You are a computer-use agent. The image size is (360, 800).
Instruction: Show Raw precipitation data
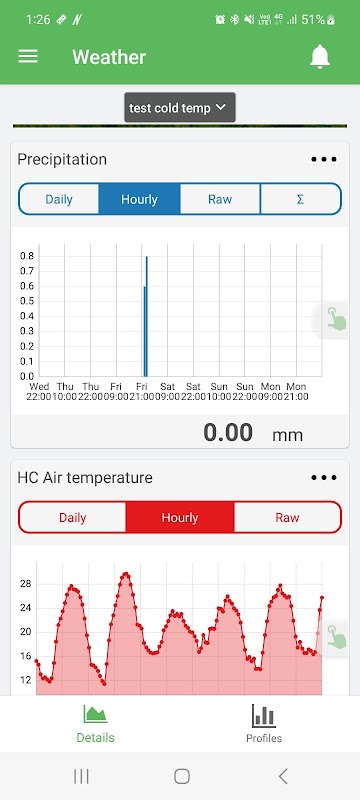click(220, 199)
